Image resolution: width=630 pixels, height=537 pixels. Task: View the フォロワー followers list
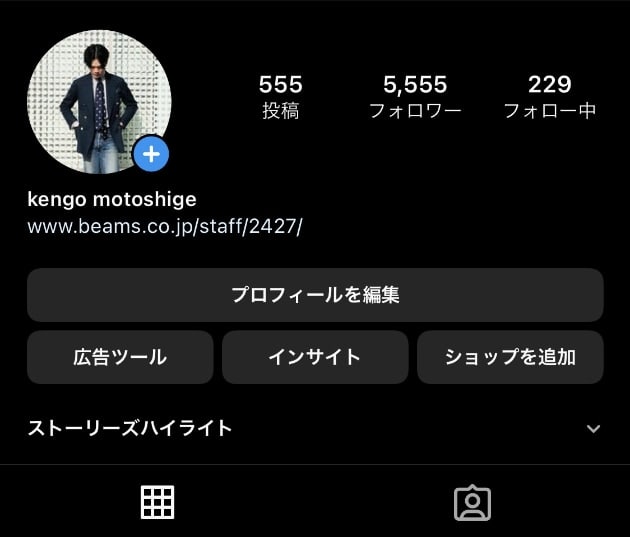pos(415,97)
